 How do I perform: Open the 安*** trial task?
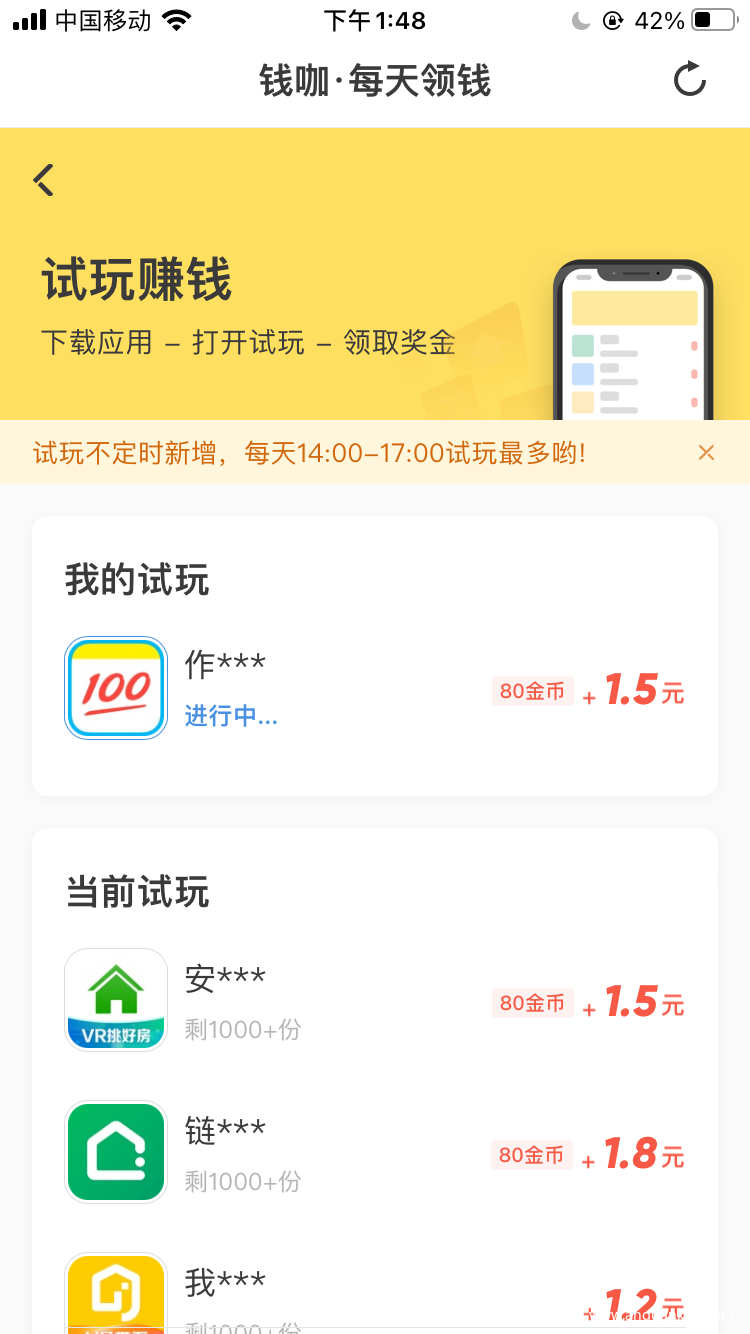(x=374, y=1001)
